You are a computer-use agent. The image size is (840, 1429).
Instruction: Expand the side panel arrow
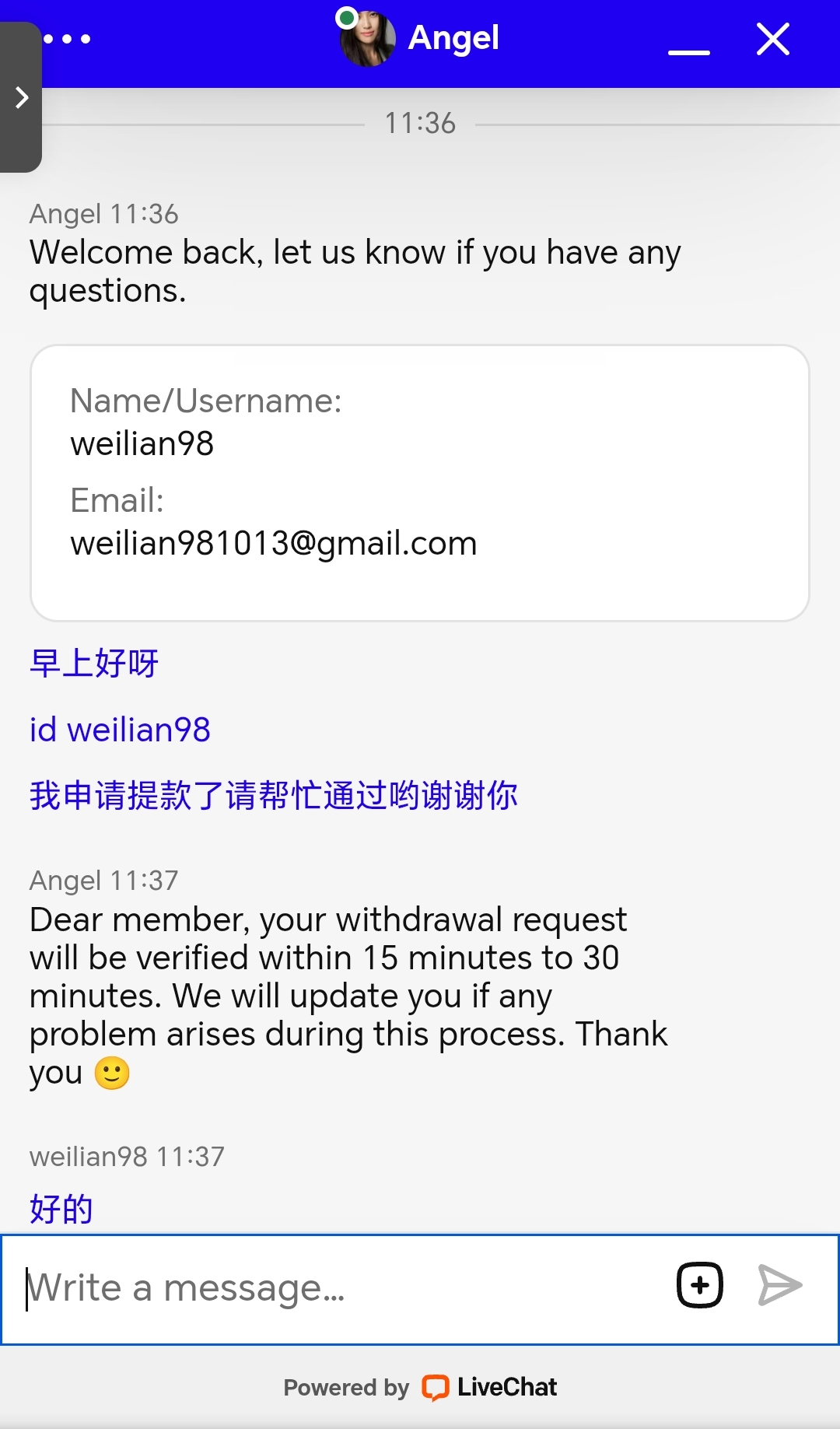click(x=21, y=98)
